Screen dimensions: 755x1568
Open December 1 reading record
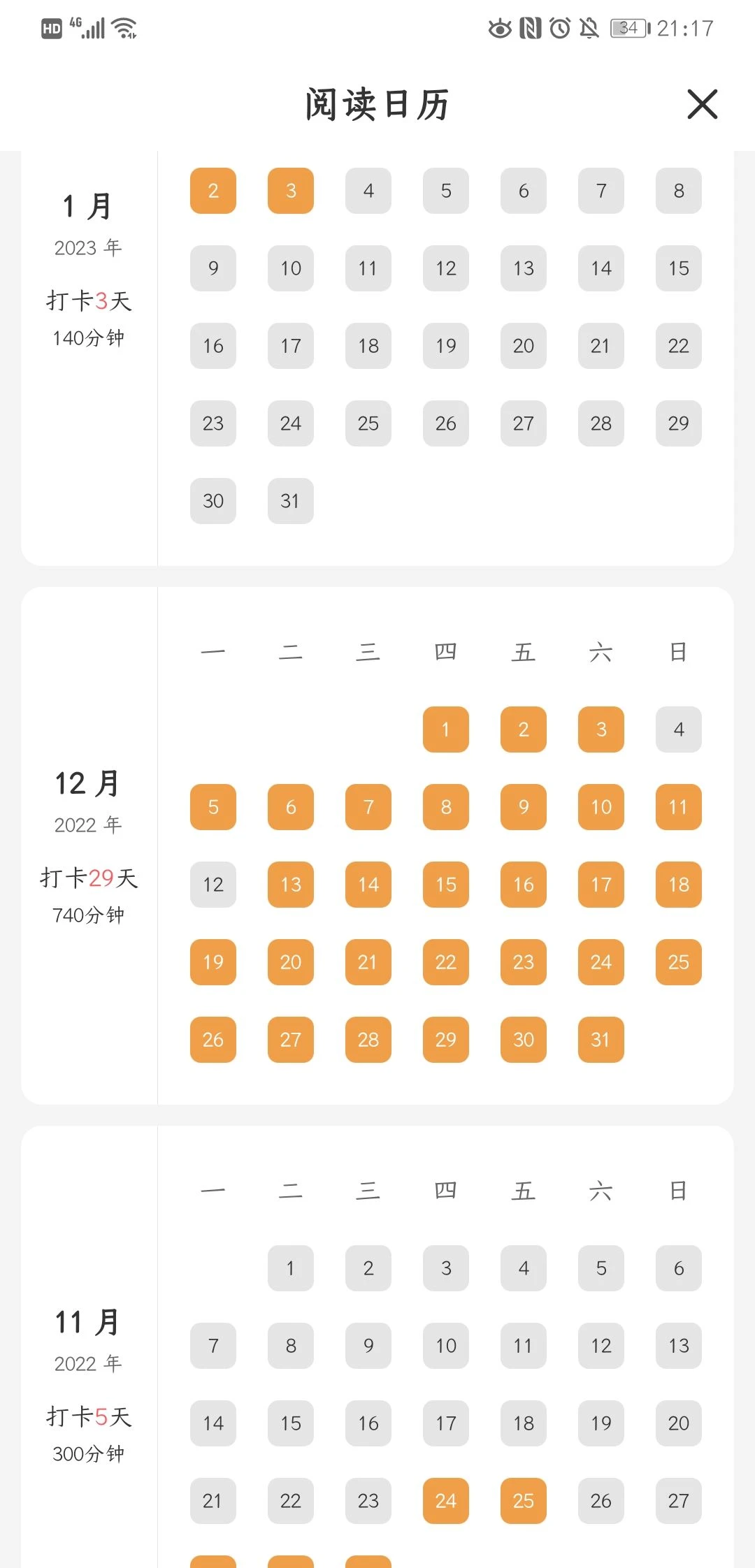click(x=446, y=729)
